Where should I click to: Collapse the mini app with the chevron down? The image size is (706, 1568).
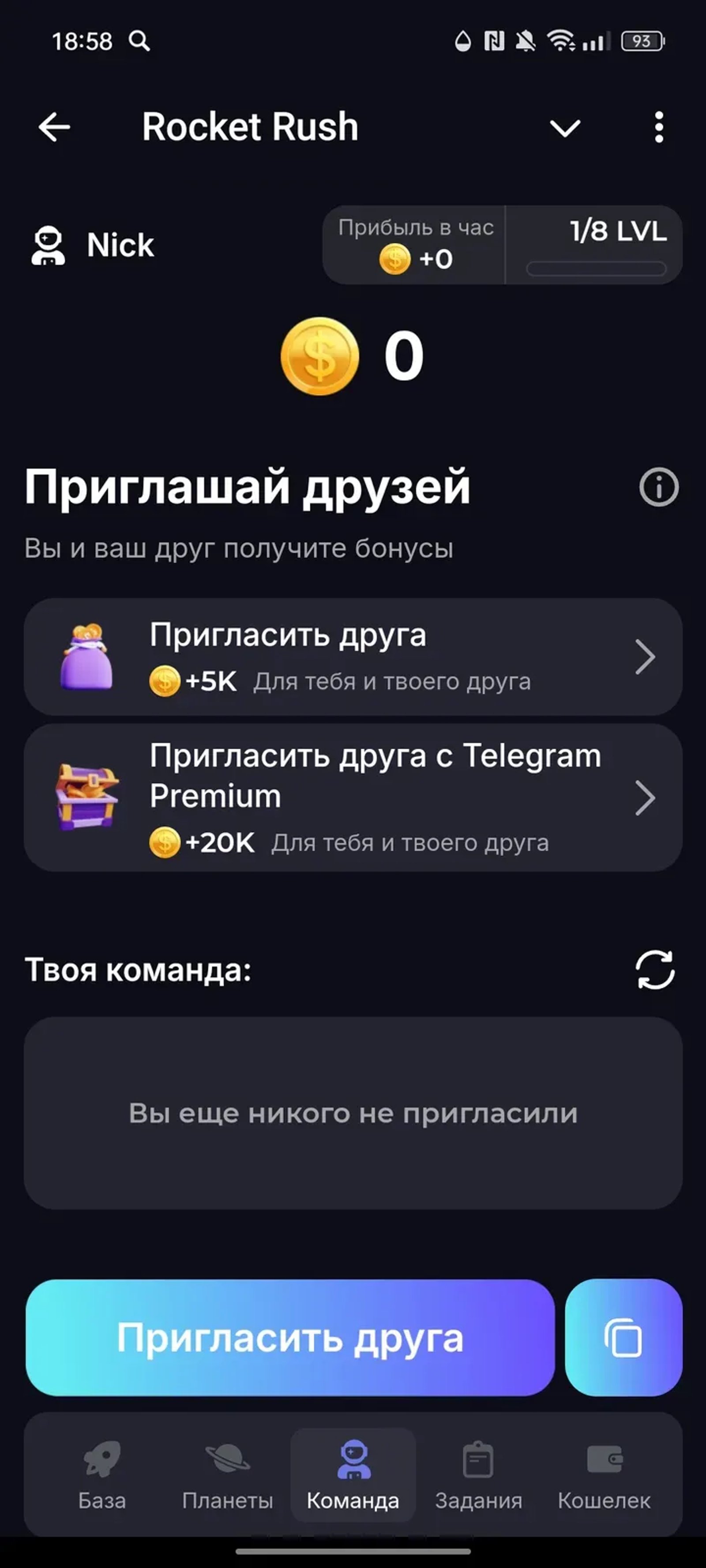565,128
